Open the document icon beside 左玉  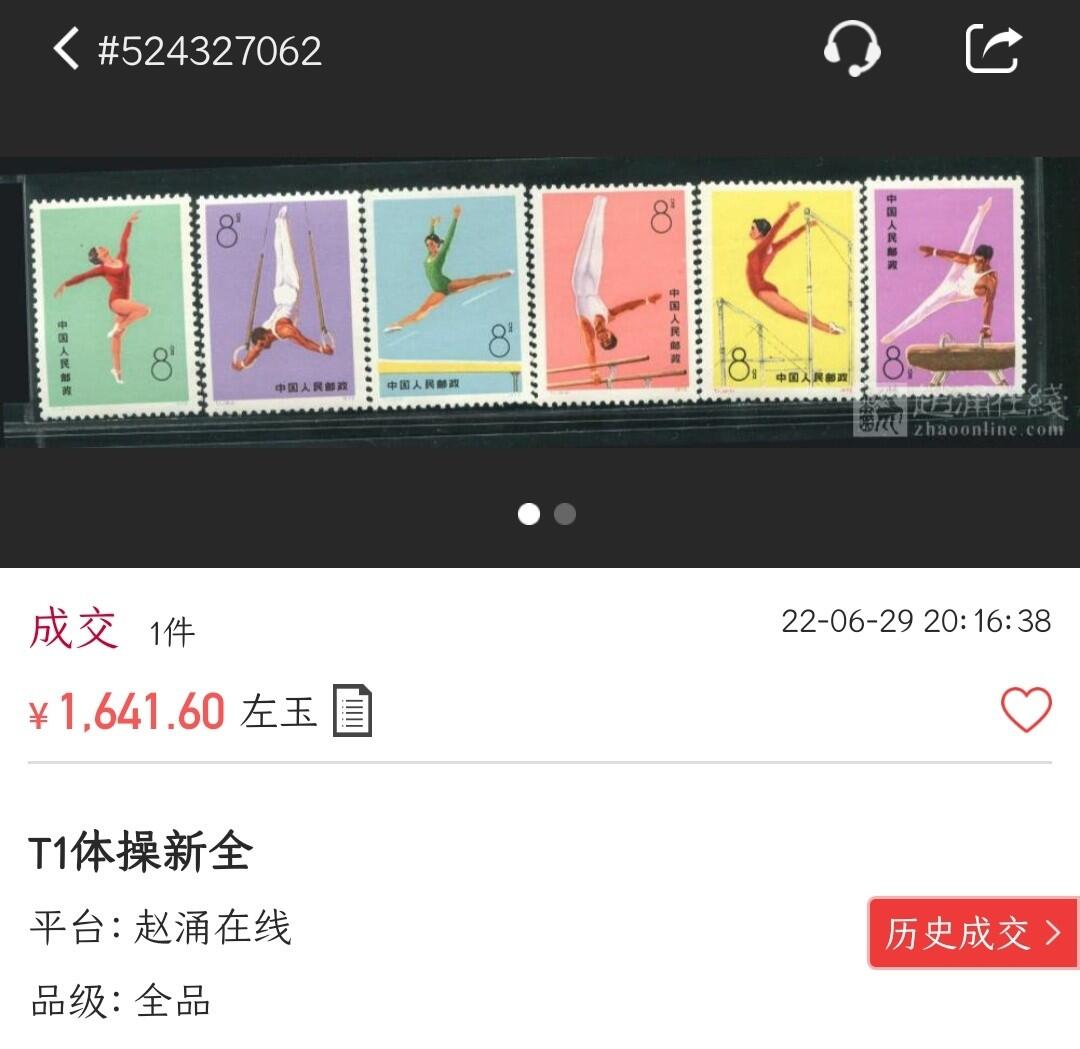(x=352, y=711)
